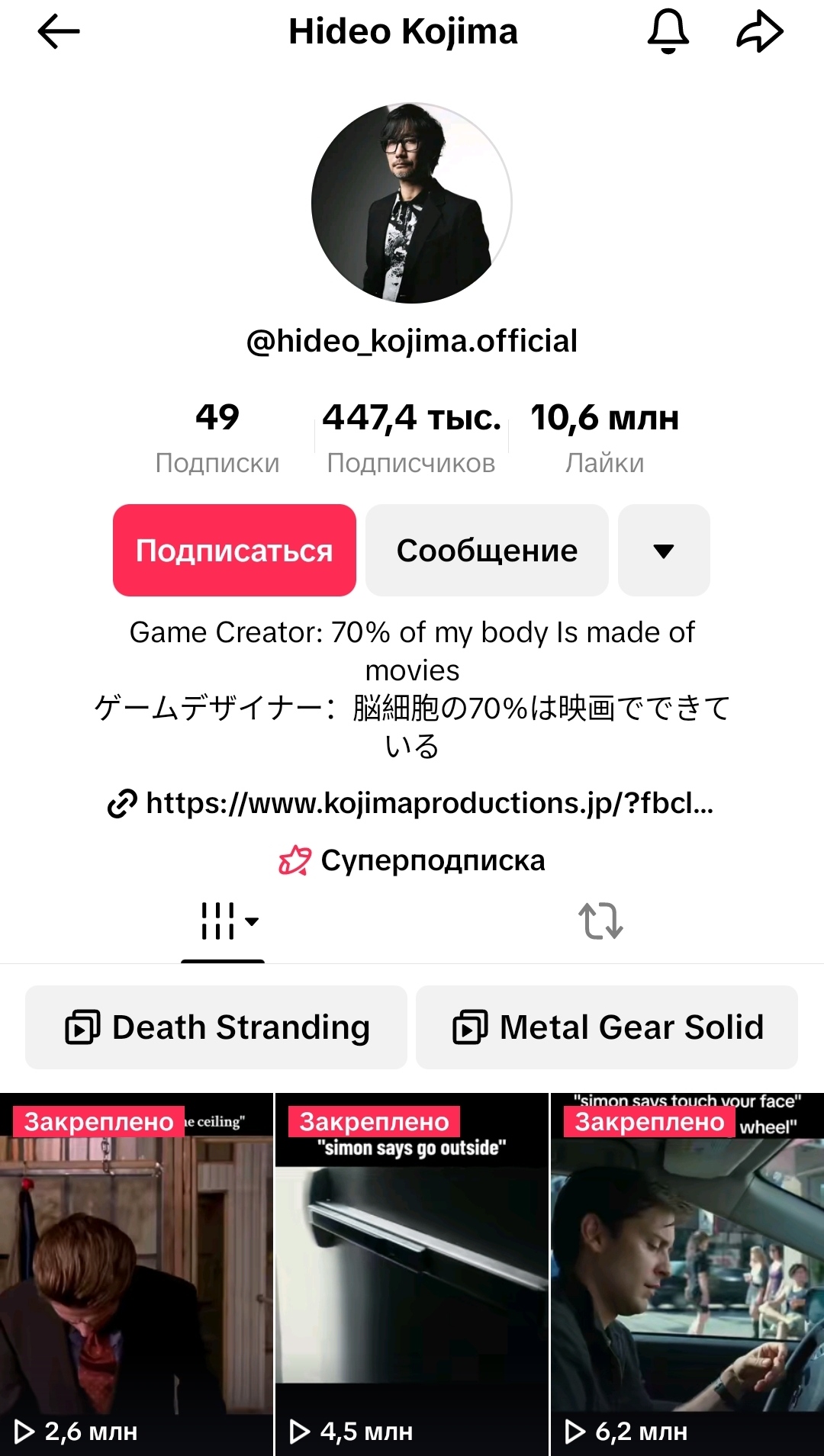This screenshot has width=824, height=1456.
Task: Tap the Подписаться button
Action: click(x=234, y=550)
